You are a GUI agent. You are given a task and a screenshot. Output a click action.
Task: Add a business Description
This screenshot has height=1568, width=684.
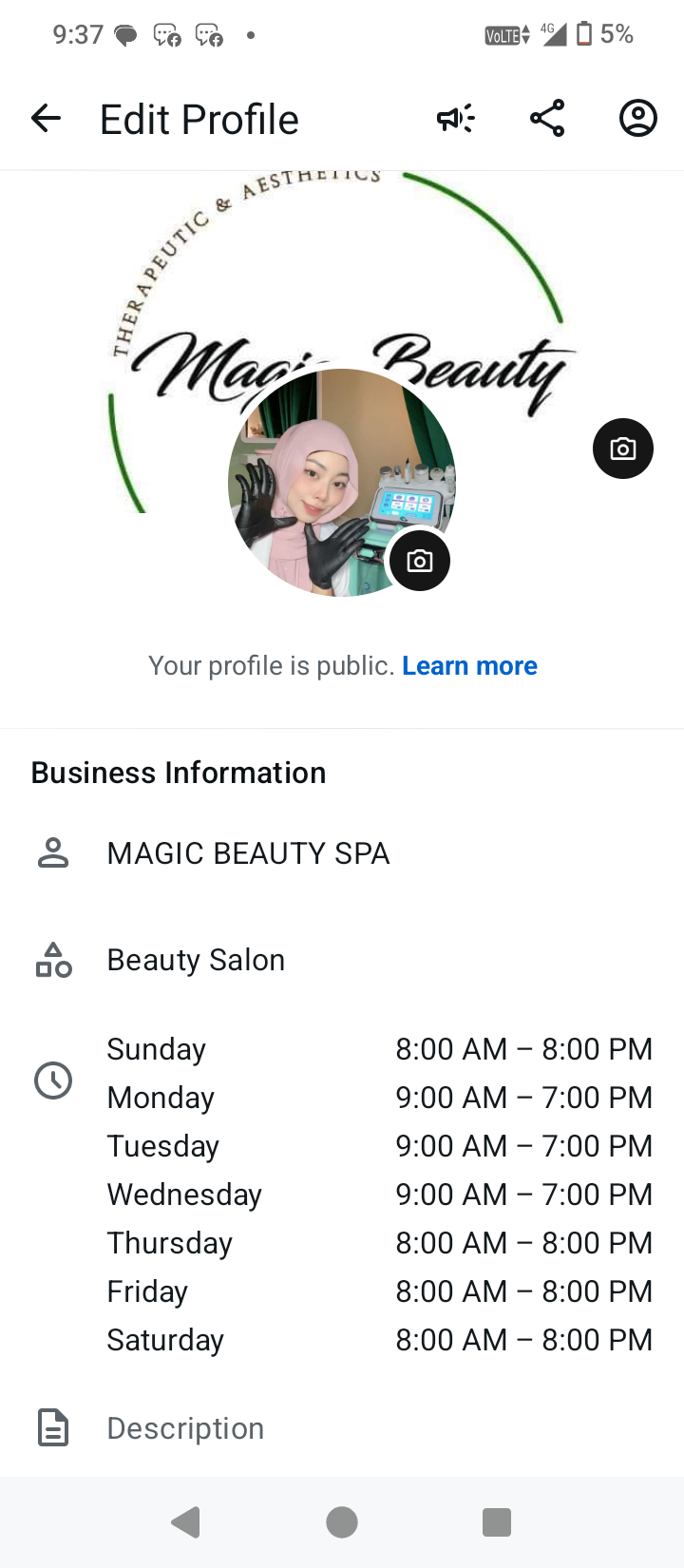(185, 1428)
